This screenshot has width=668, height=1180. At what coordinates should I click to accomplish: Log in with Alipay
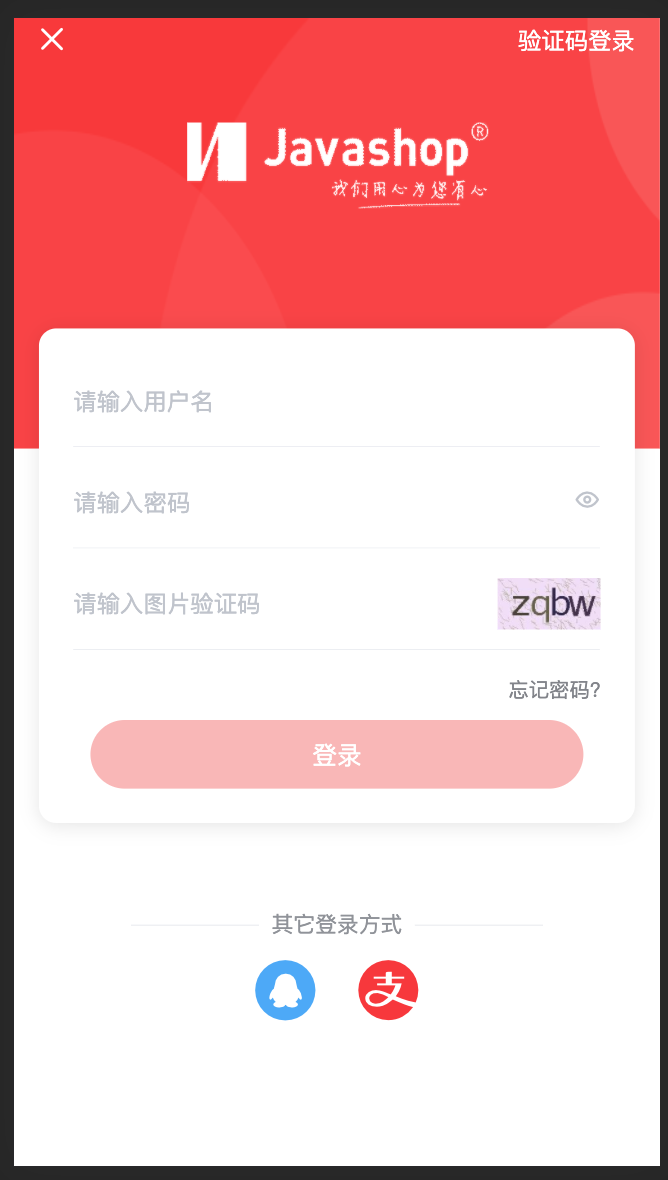tap(388, 990)
